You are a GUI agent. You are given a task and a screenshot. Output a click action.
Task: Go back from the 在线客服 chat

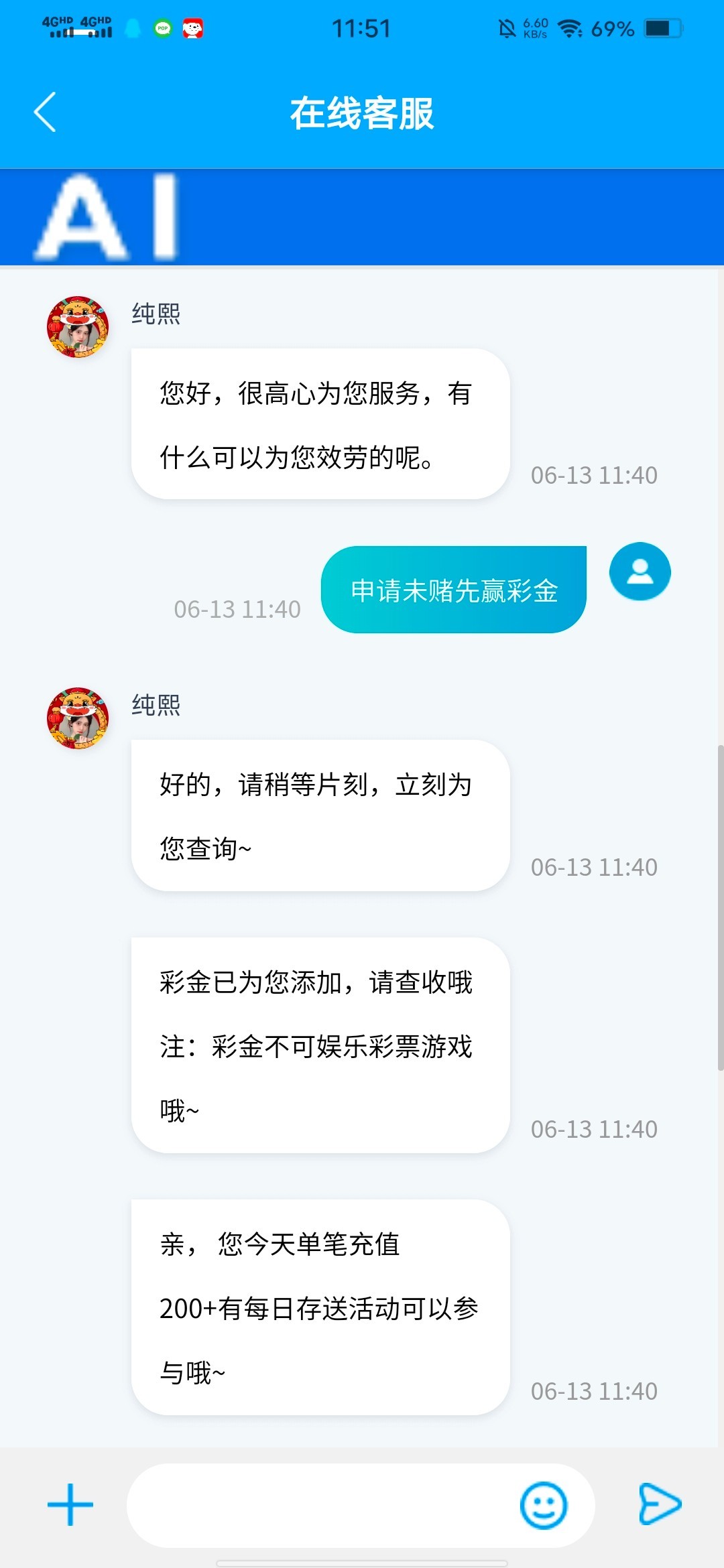click(x=45, y=112)
